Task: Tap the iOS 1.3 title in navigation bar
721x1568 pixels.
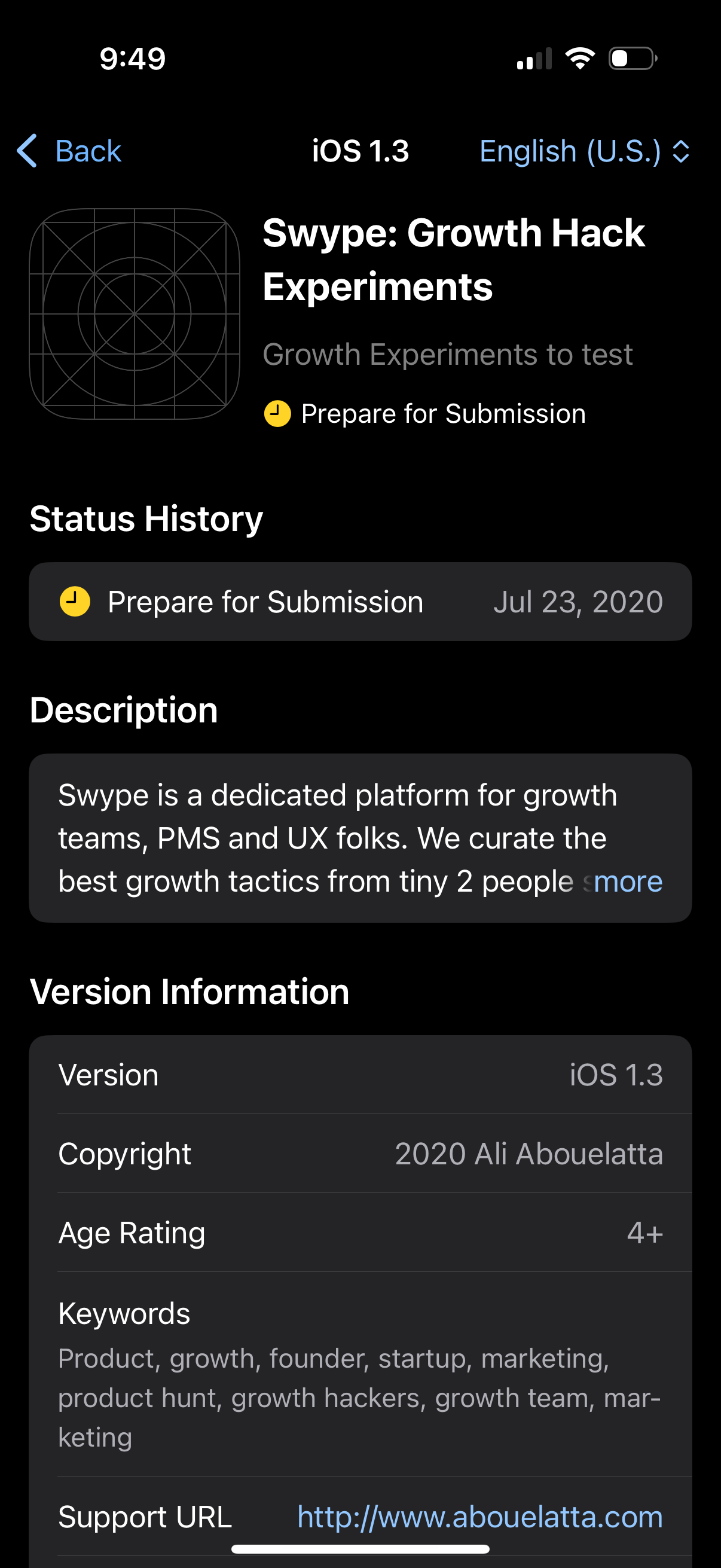Action: 360,151
